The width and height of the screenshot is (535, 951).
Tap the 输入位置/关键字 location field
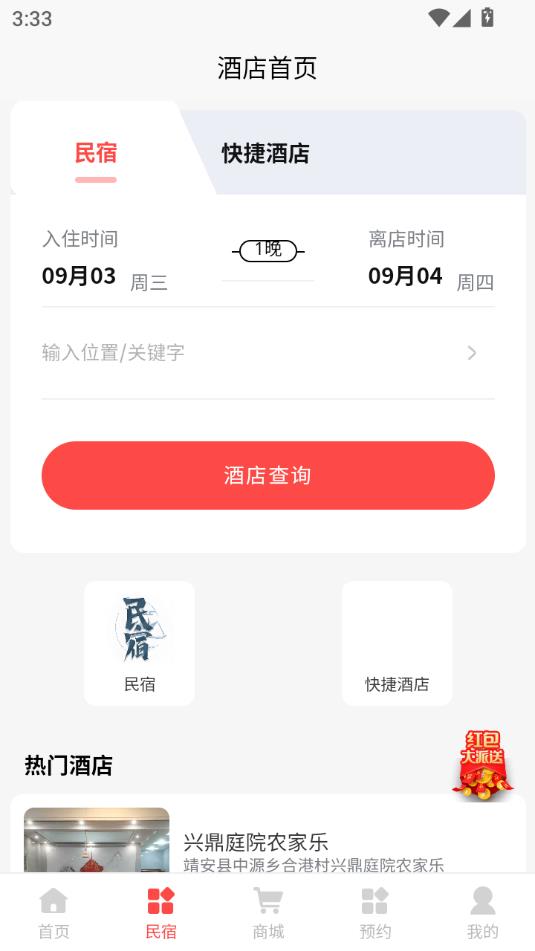[x=268, y=353]
